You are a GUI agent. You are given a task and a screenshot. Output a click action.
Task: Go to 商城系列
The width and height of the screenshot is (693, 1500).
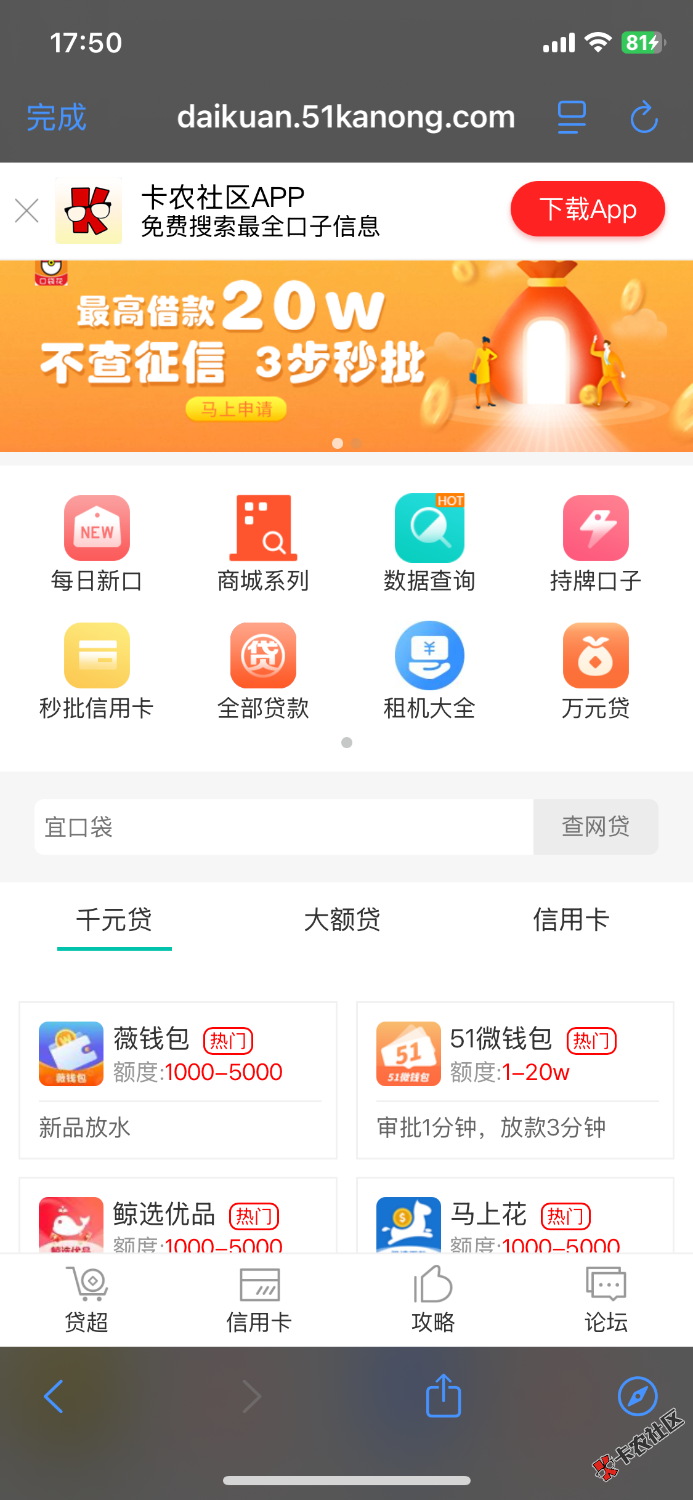click(x=263, y=543)
